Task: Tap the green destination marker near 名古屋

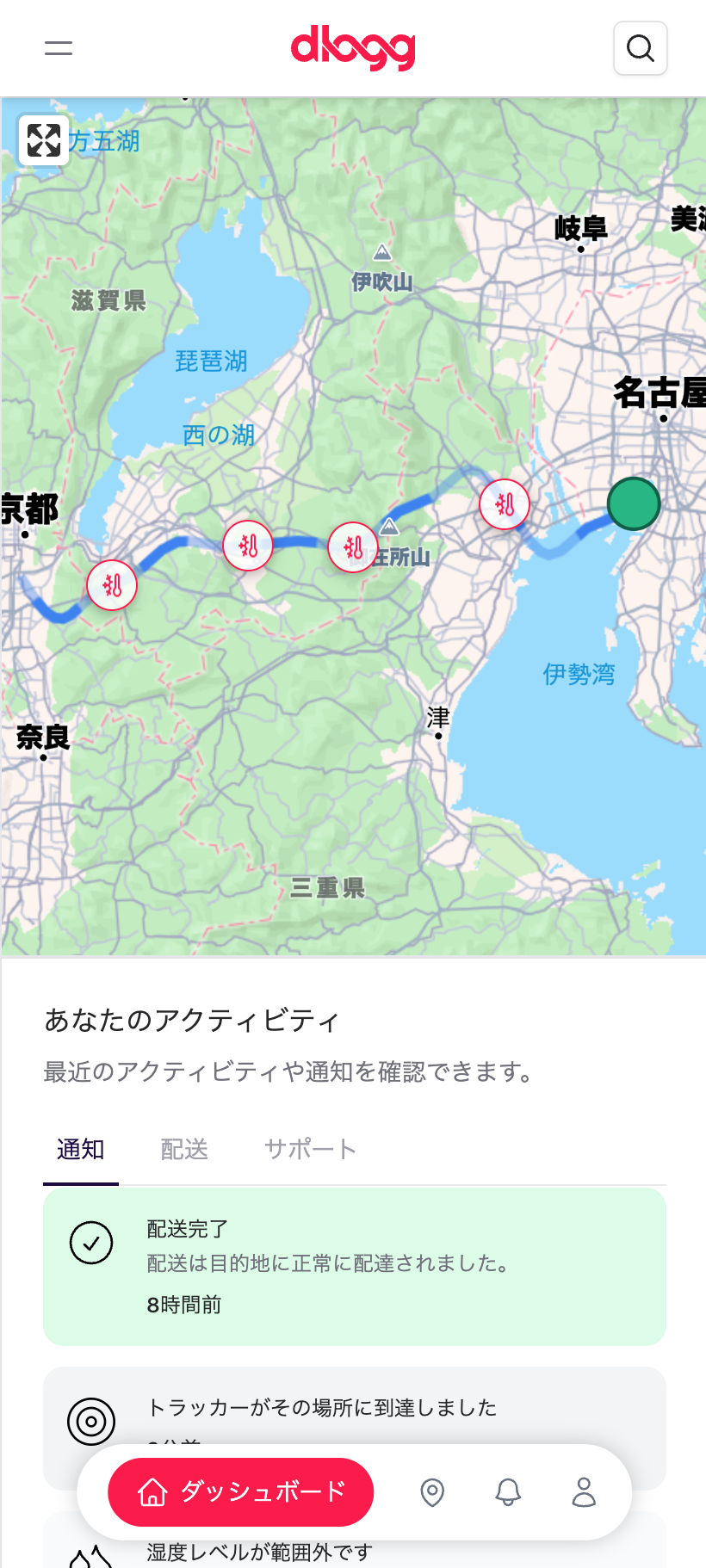Action: pyautogui.click(x=634, y=503)
